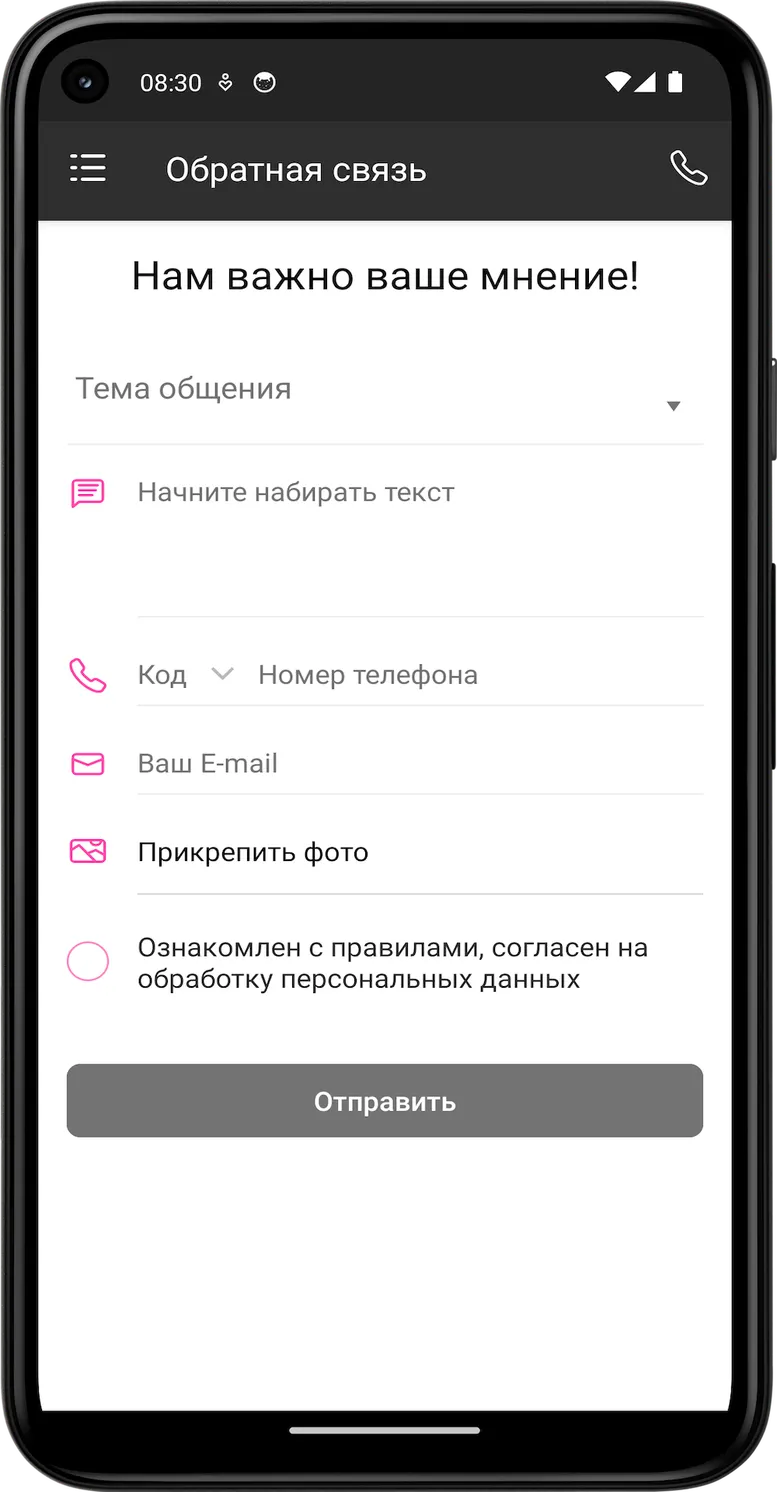Open the Код country code picker

(x=186, y=675)
